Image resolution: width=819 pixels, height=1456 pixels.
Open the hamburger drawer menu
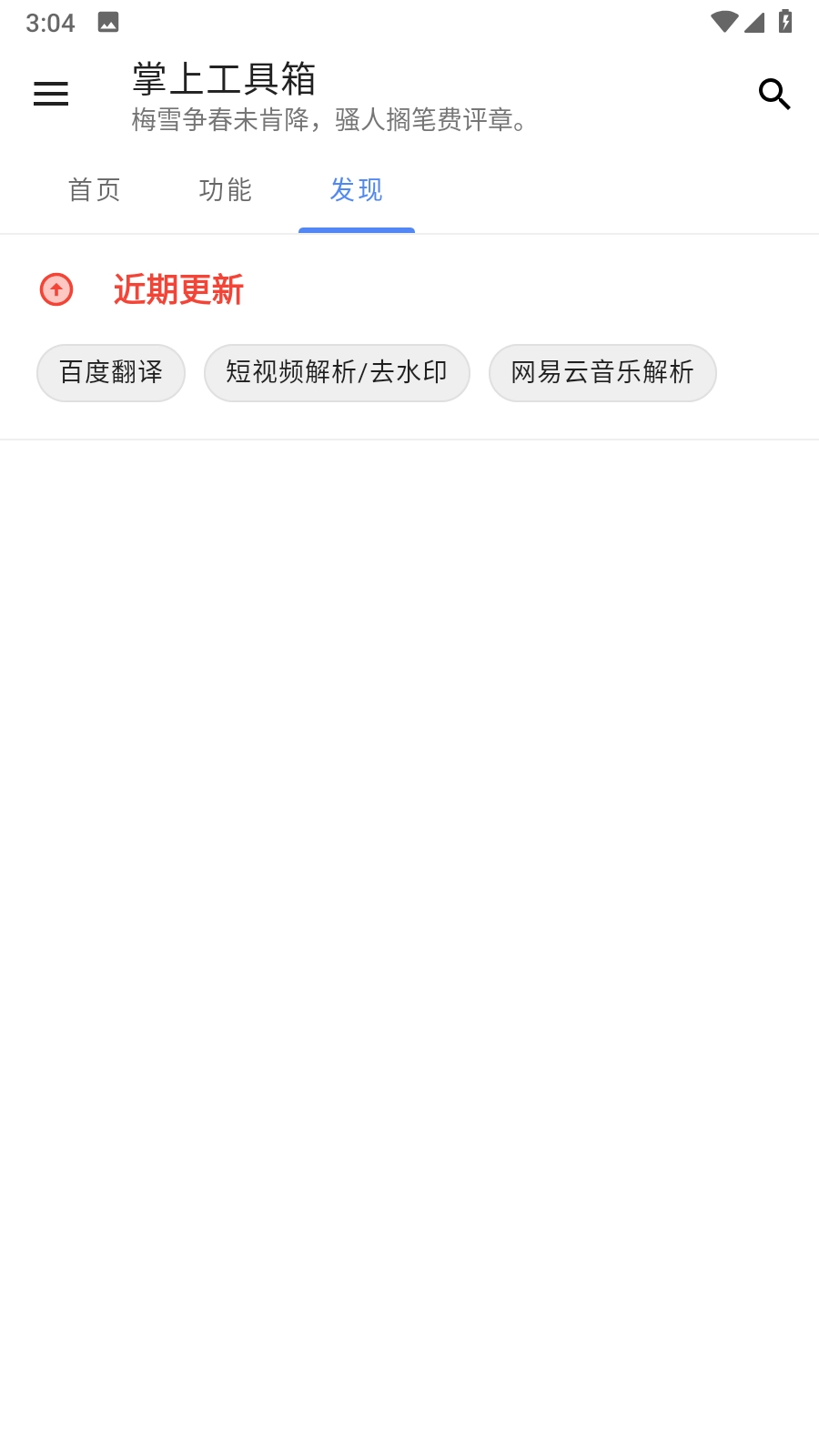pyautogui.click(x=51, y=94)
